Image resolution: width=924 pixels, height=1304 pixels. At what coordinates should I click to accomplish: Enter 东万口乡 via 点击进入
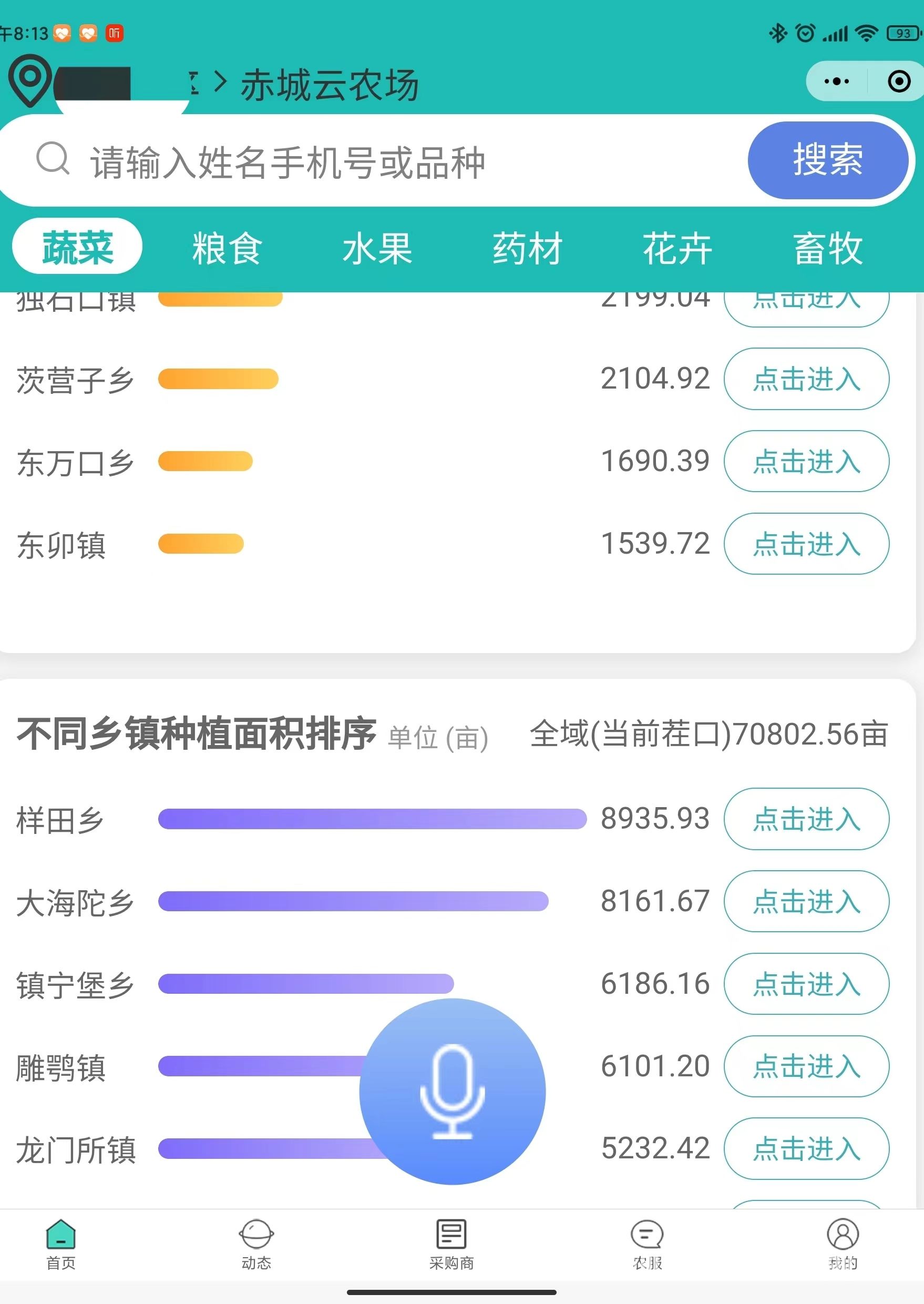pos(806,461)
